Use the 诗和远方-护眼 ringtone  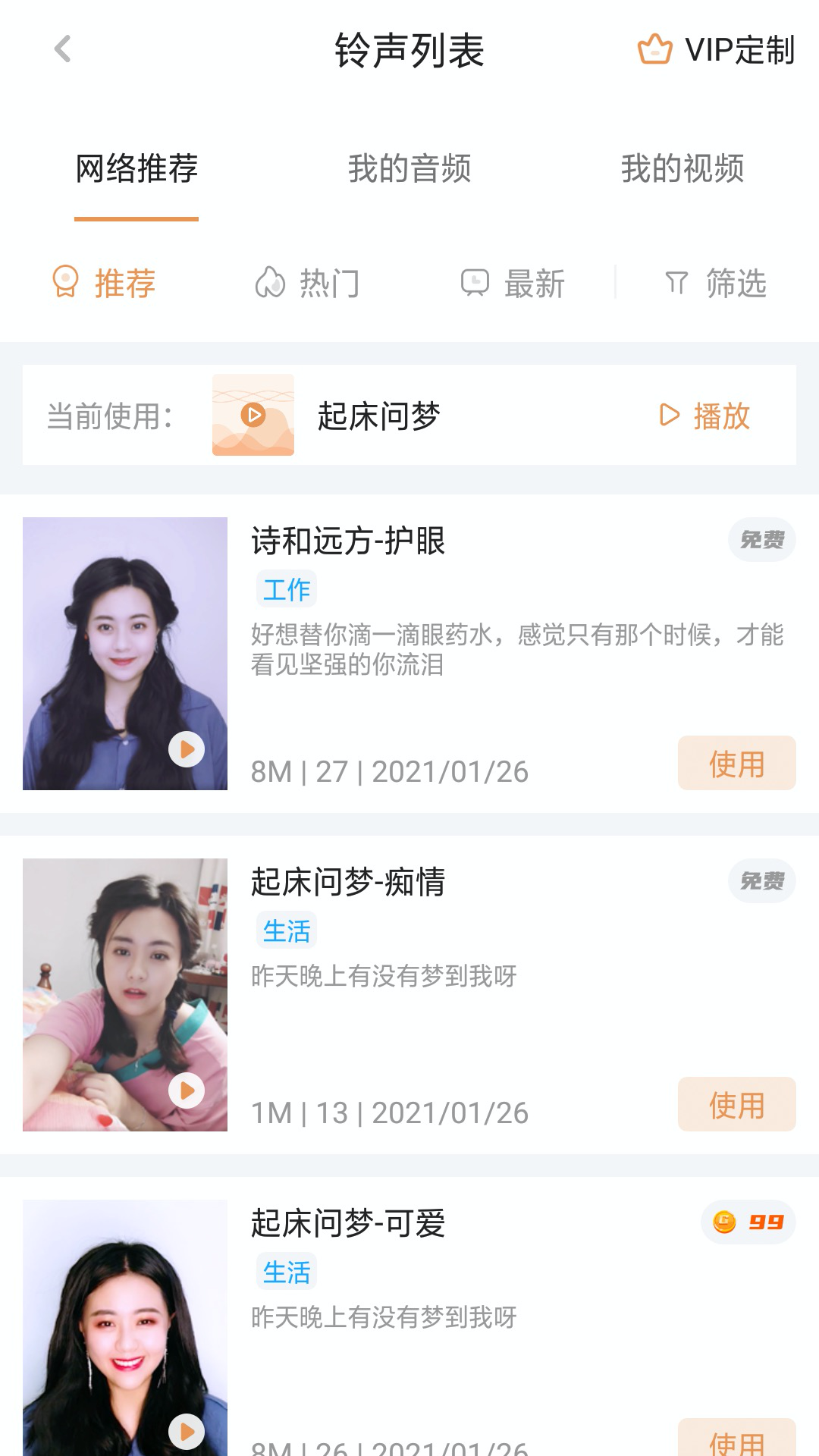coord(736,764)
